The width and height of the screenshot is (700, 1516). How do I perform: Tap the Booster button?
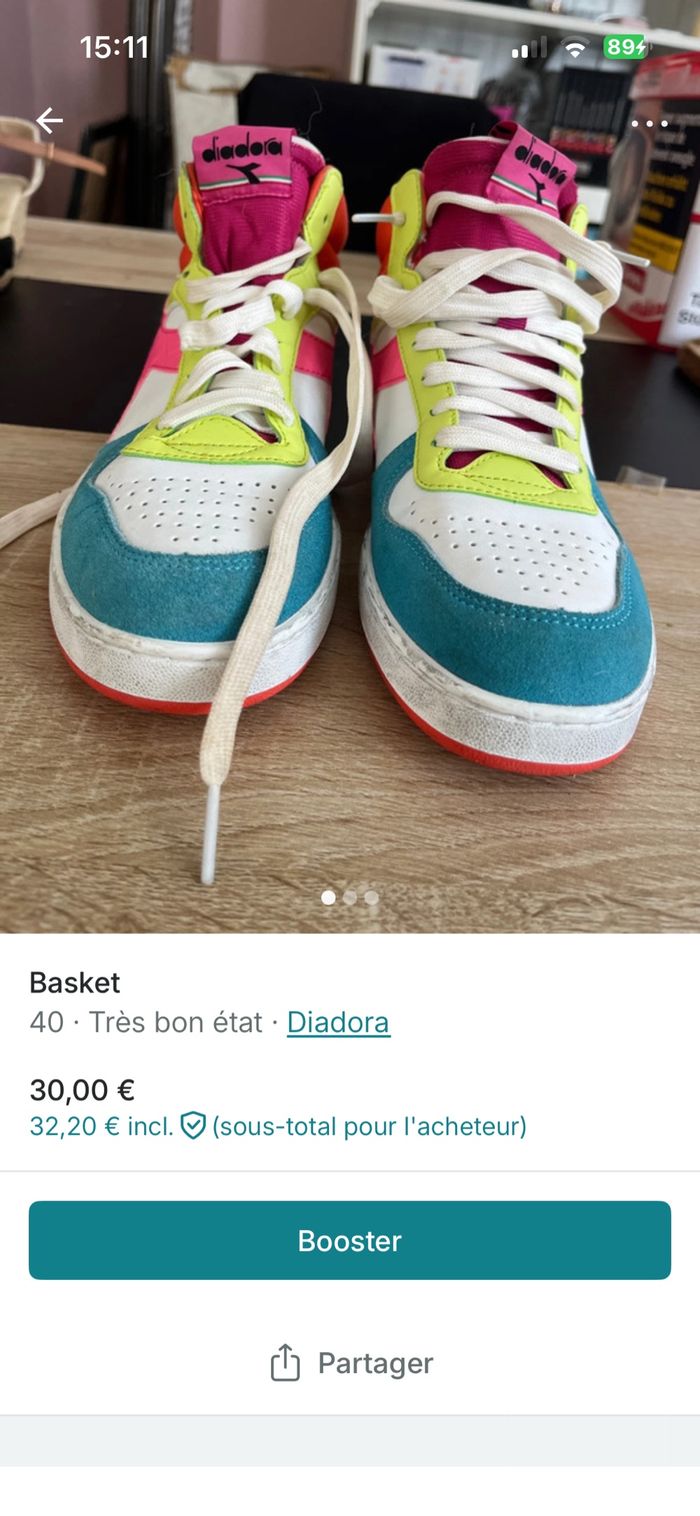pyautogui.click(x=350, y=1240)
